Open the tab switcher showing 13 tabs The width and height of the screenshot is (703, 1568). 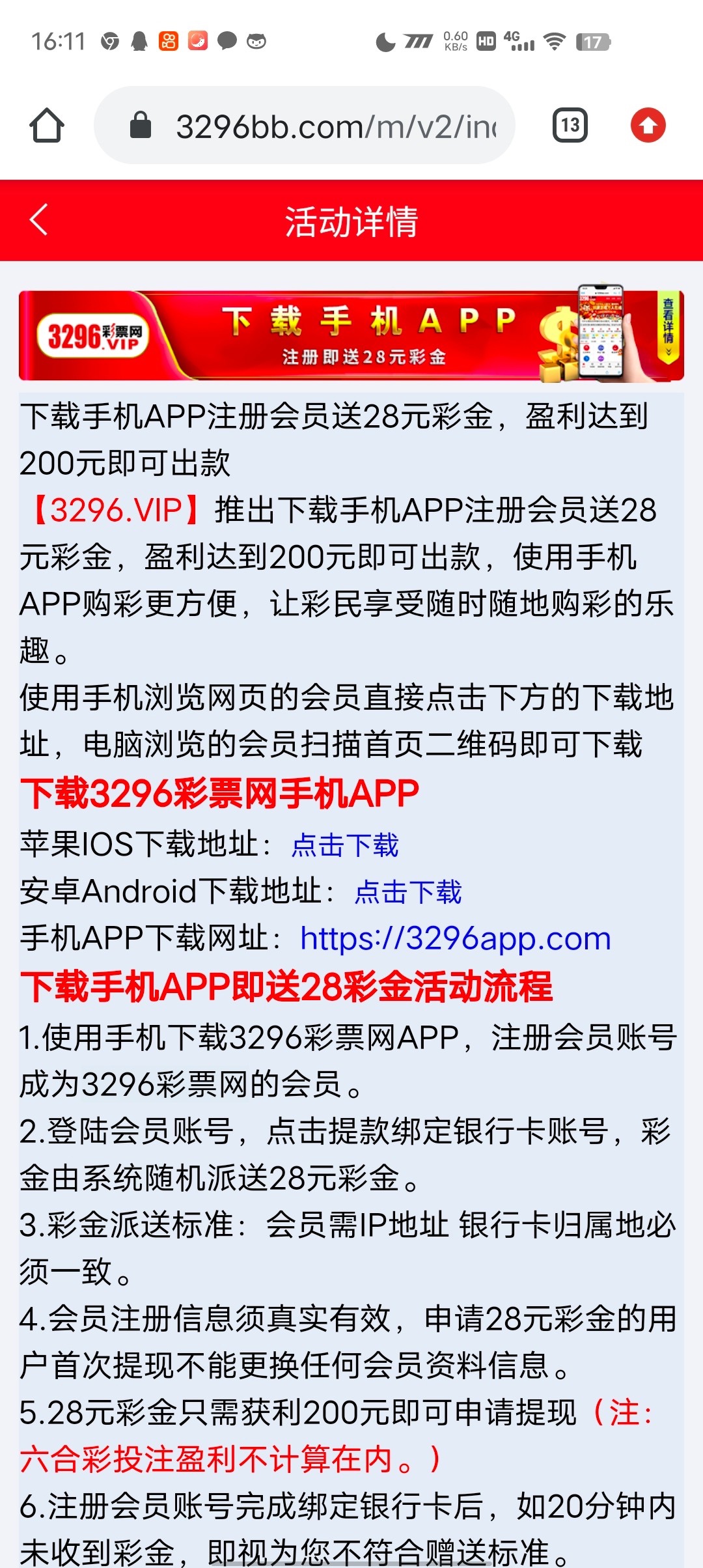(570, 126)
